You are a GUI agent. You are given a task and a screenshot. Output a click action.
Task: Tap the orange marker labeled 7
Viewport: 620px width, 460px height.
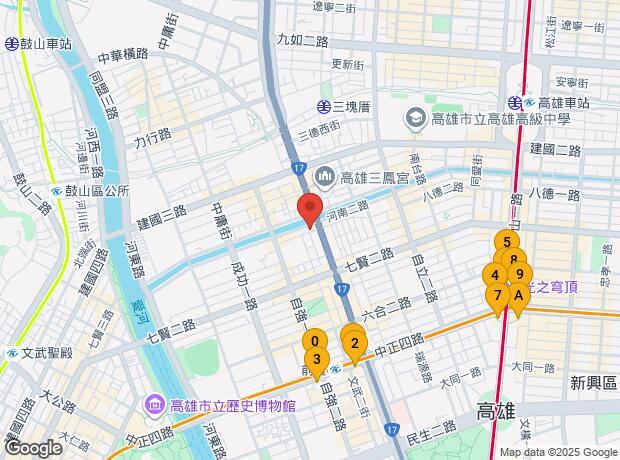click(497, 296)
